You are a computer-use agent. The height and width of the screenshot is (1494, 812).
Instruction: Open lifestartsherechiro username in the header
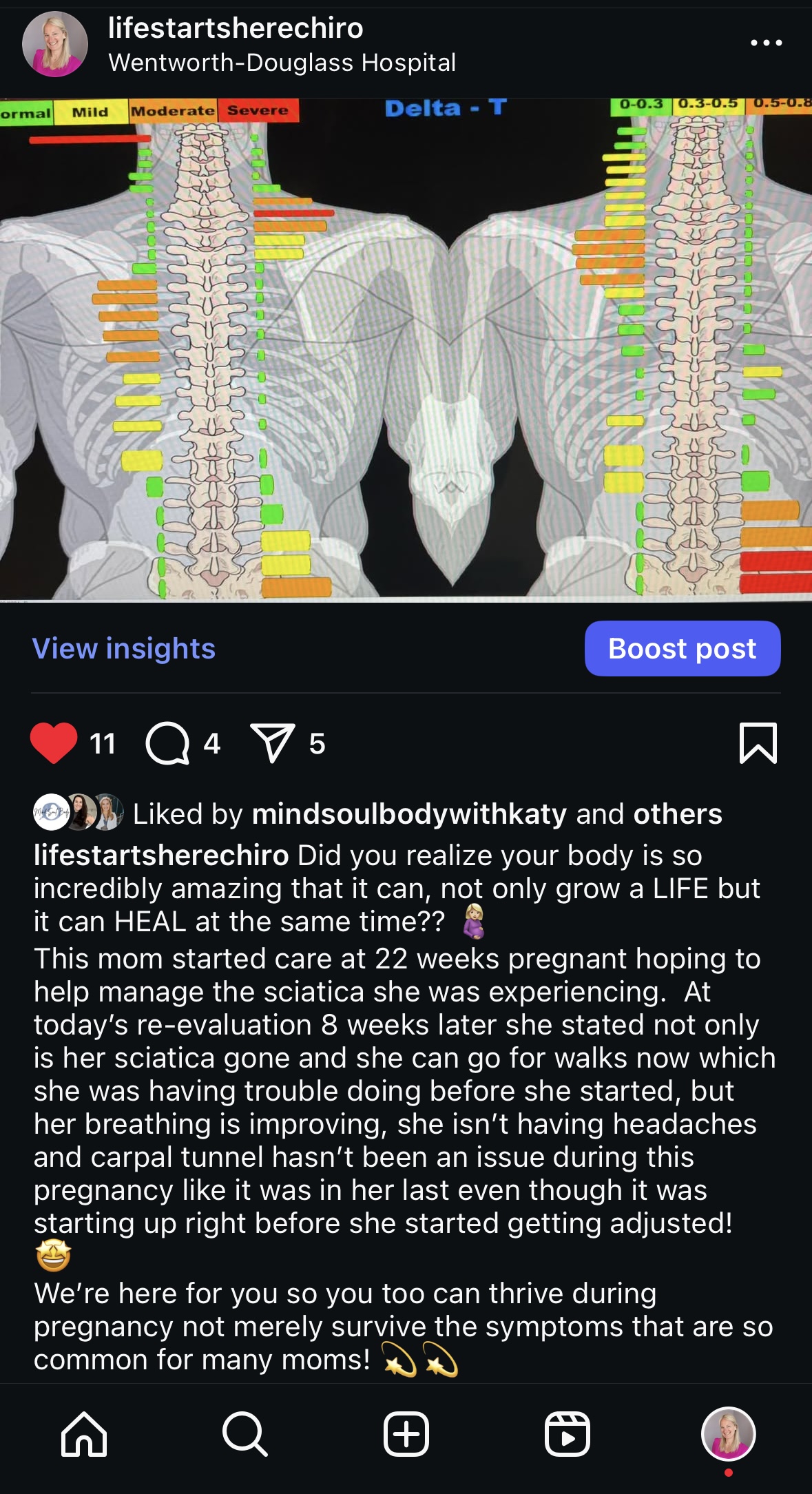point(236,28)
